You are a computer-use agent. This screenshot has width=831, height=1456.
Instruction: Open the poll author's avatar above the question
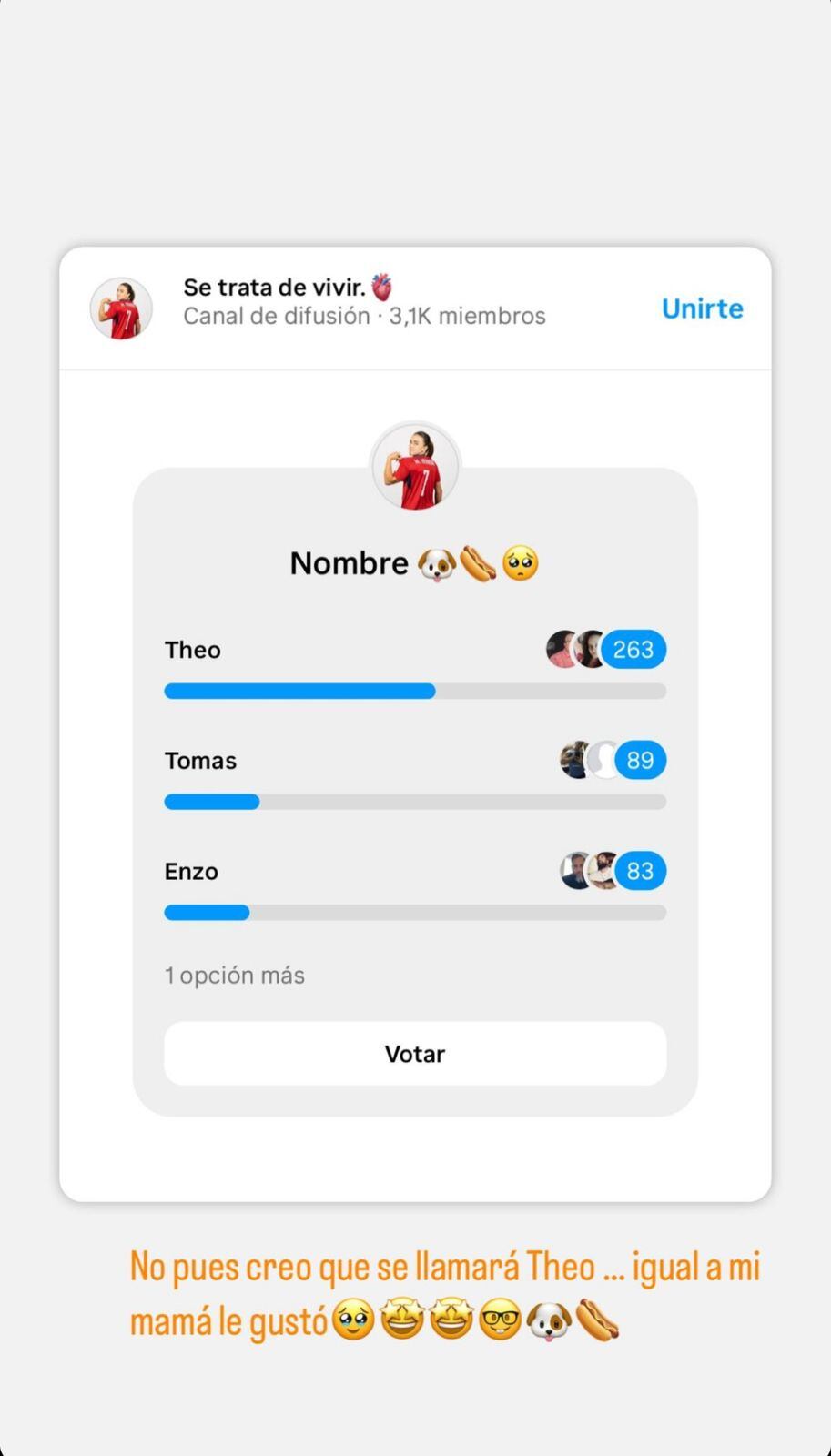pos(415,466)
